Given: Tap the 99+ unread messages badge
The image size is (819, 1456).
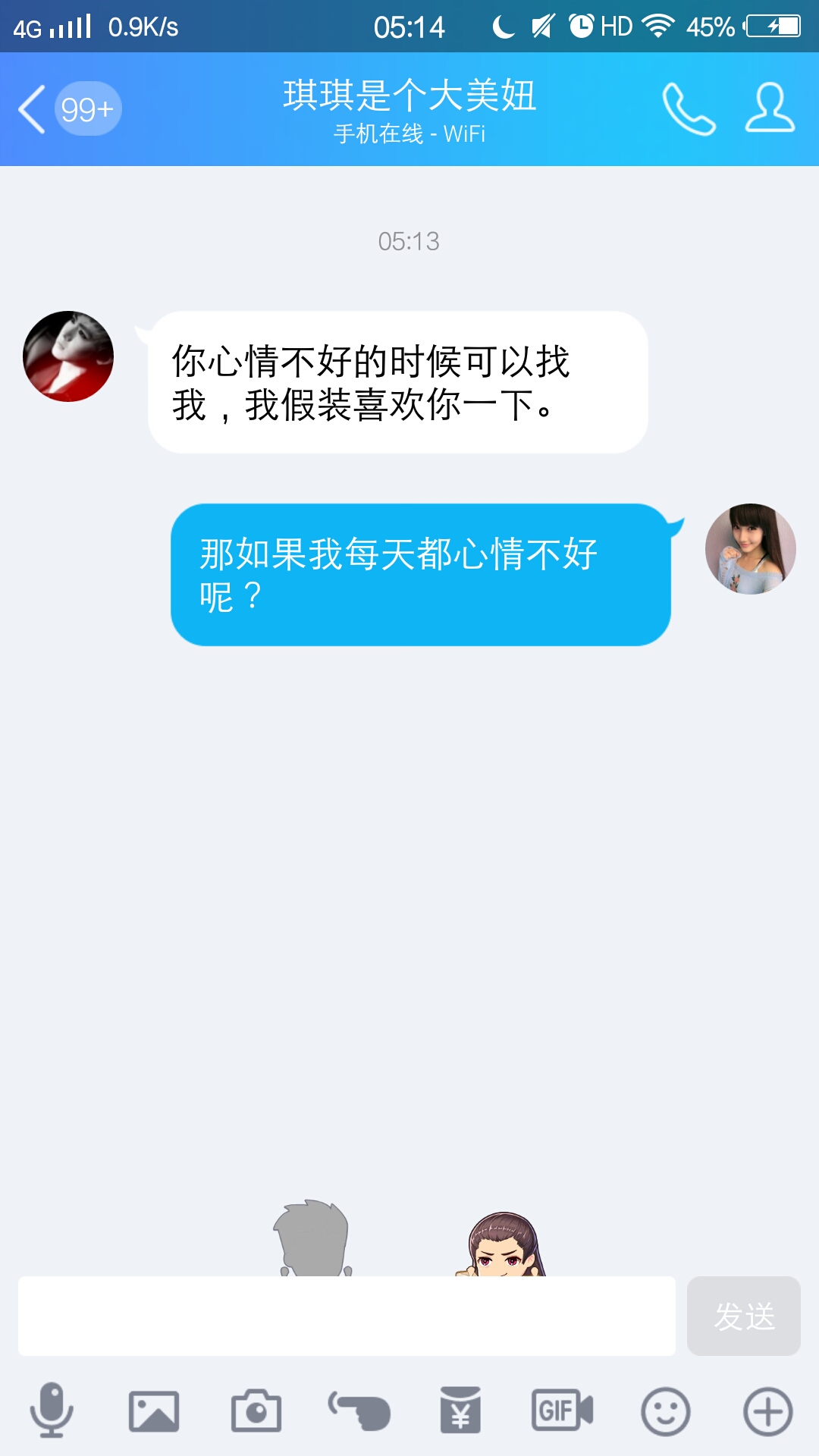Looking at the screenshot, I should point(87,108).
